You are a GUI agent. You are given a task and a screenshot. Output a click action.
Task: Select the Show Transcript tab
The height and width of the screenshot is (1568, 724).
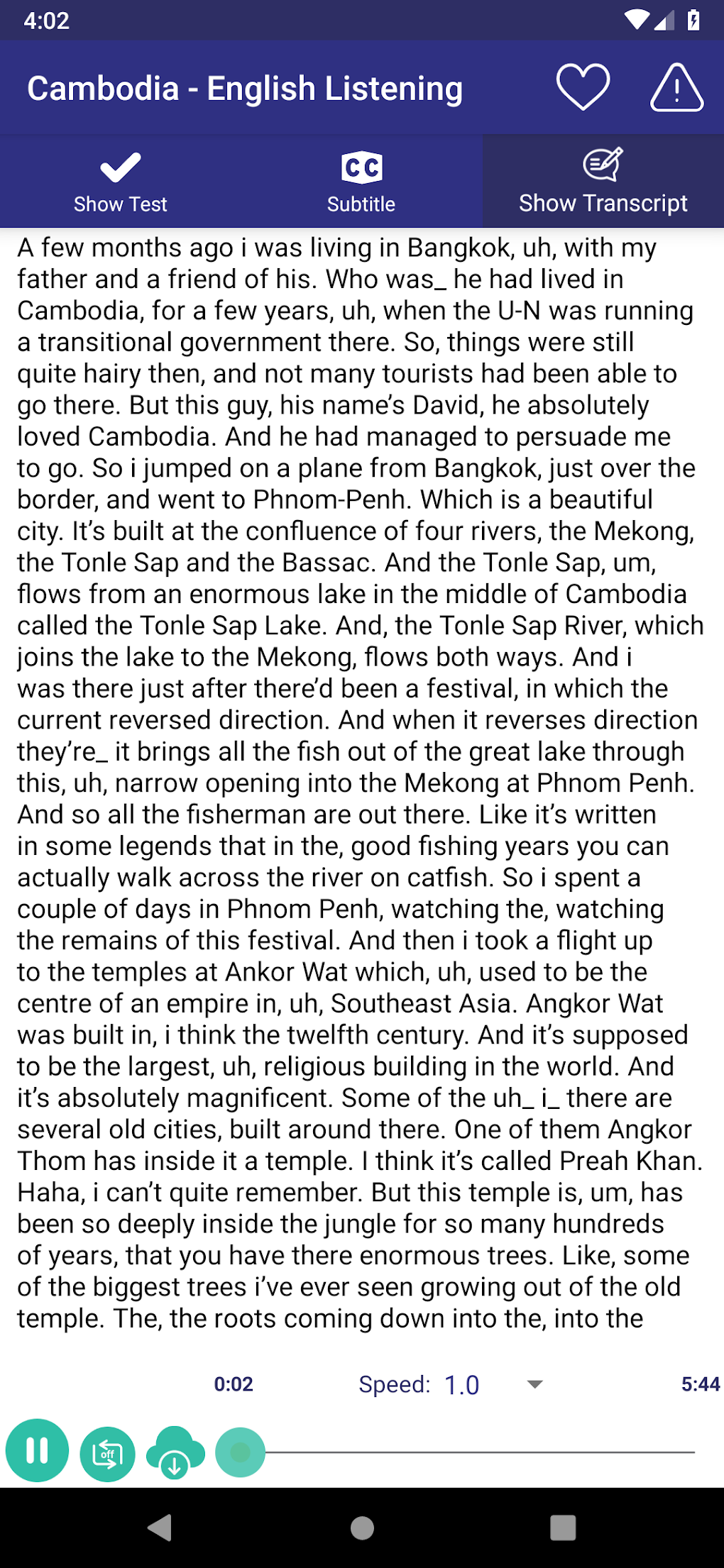tap(603, 182)
